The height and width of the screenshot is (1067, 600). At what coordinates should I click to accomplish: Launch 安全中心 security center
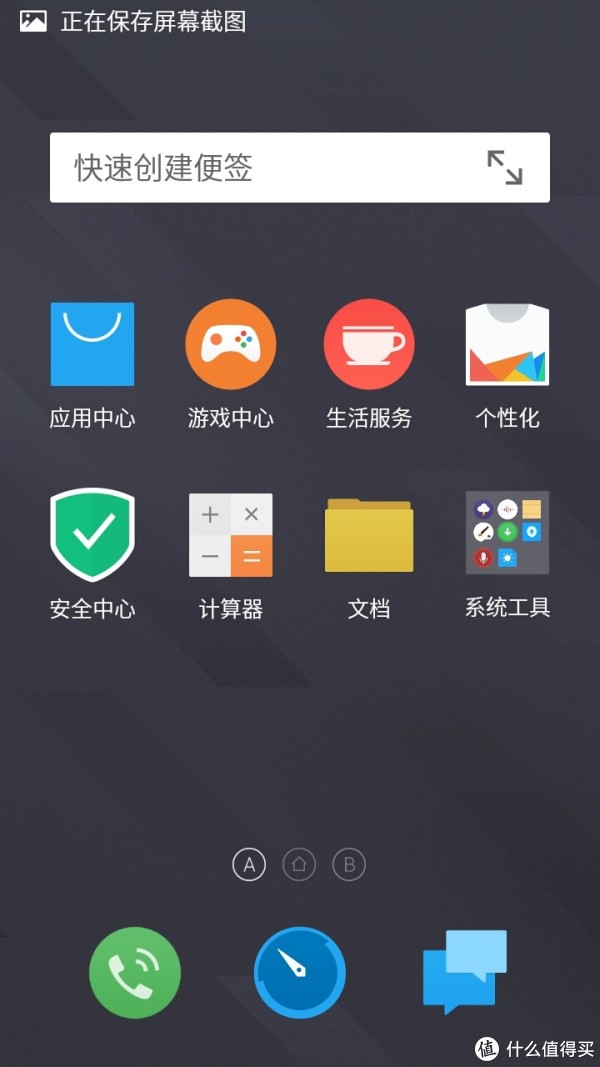[x=93, y=535]
